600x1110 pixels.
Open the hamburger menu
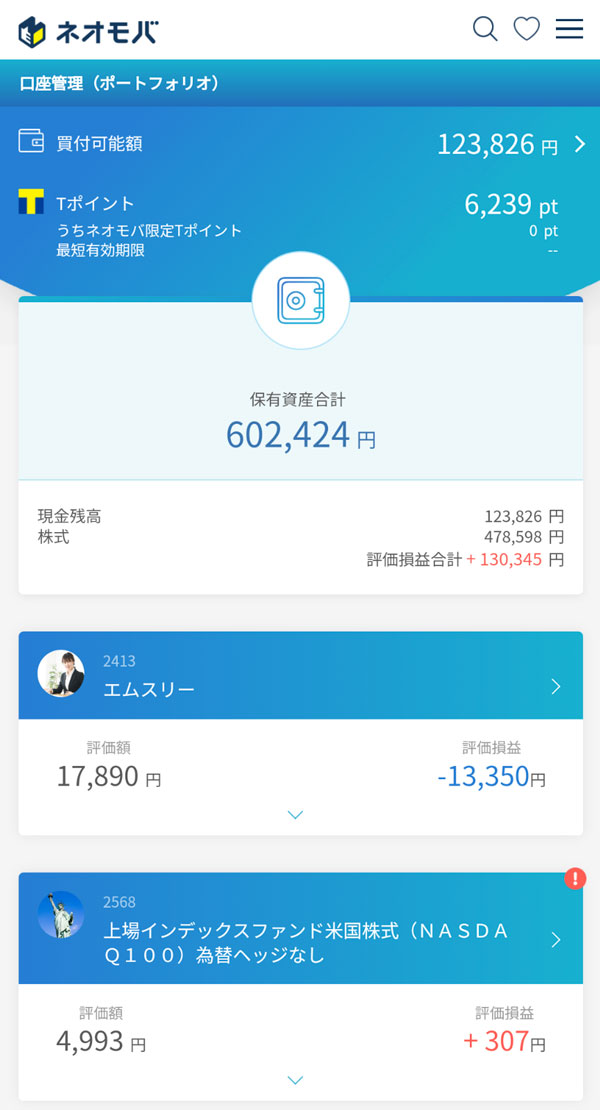coord(569,30)
